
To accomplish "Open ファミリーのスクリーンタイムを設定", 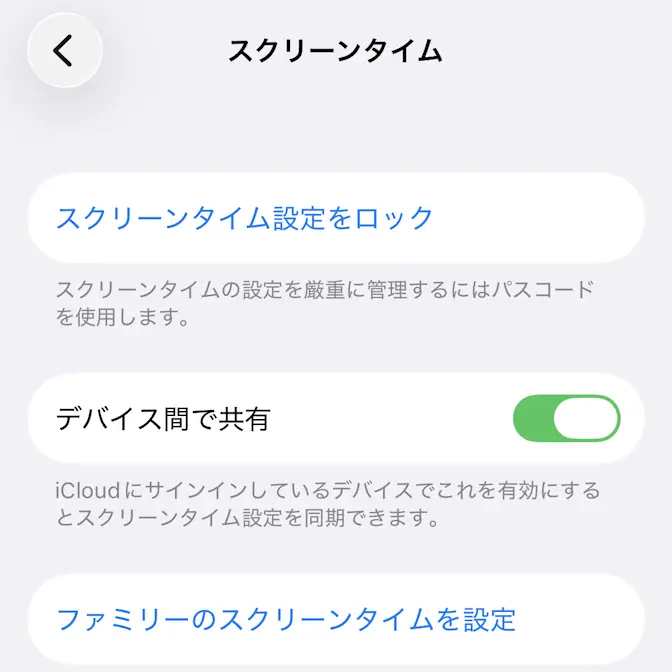I will point(286,619).
